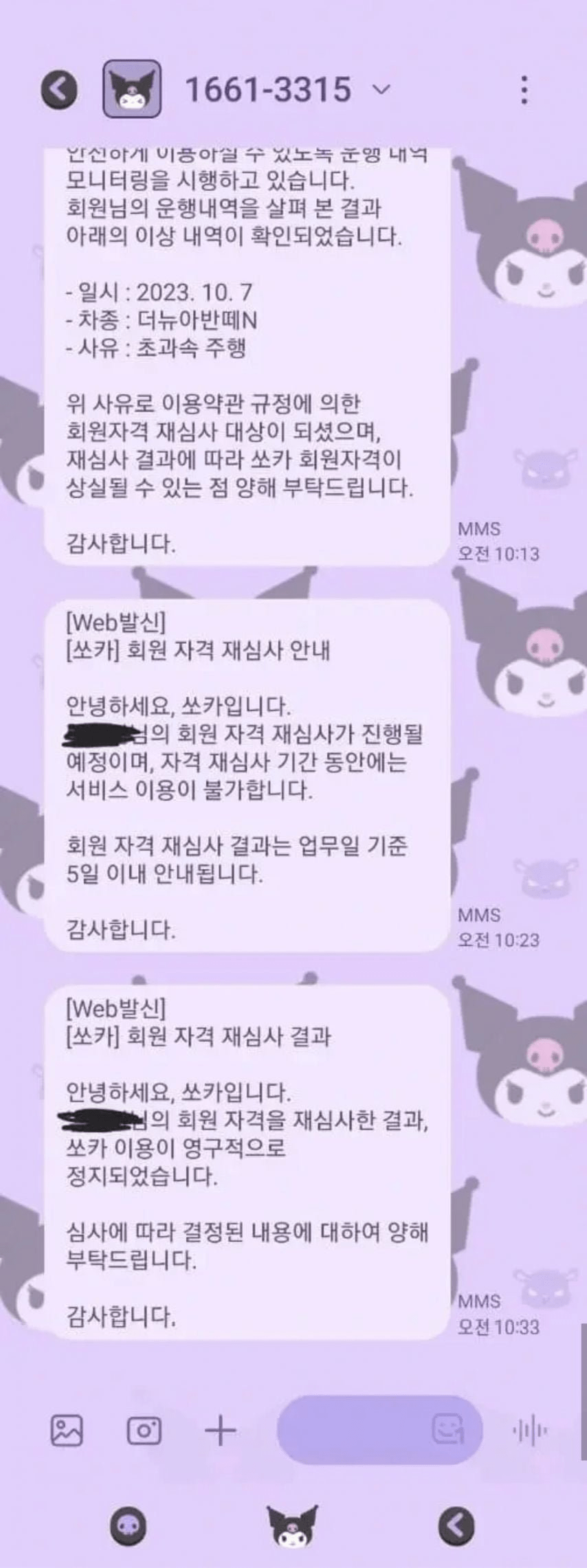The image size is (587, 1568).
Task: Open the three-dot overflow menu
Action: click(524, 90)
